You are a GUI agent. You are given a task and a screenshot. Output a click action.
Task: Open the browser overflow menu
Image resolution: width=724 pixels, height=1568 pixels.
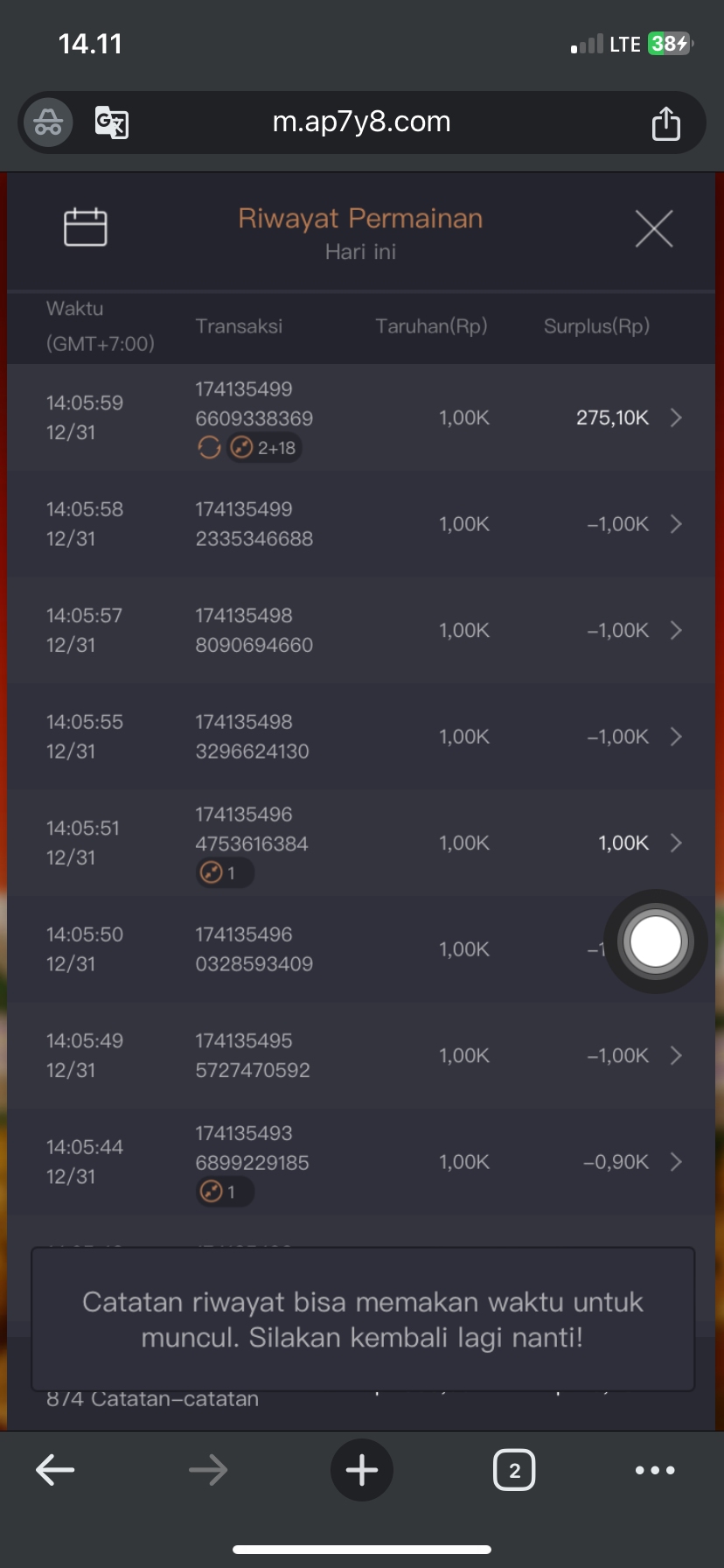click(x=655, y=1470)
